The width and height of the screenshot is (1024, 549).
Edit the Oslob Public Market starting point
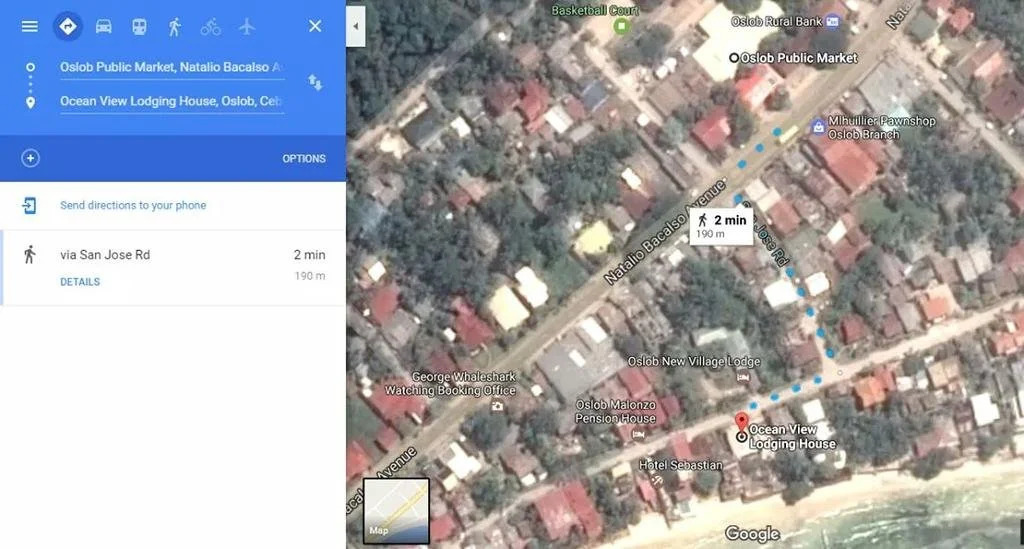pyautogui.click(x=171, y=67)
